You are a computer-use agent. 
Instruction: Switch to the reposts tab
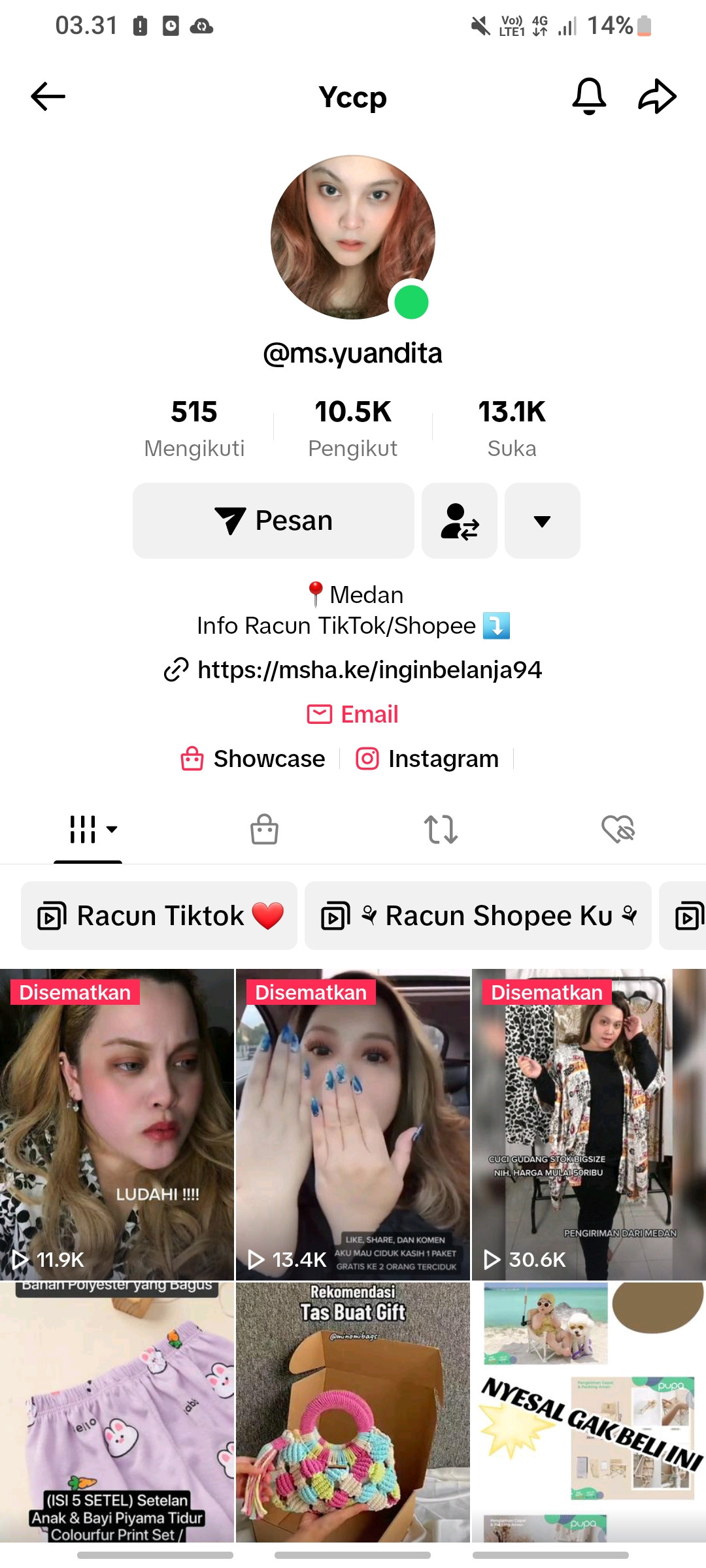point(441,830)
